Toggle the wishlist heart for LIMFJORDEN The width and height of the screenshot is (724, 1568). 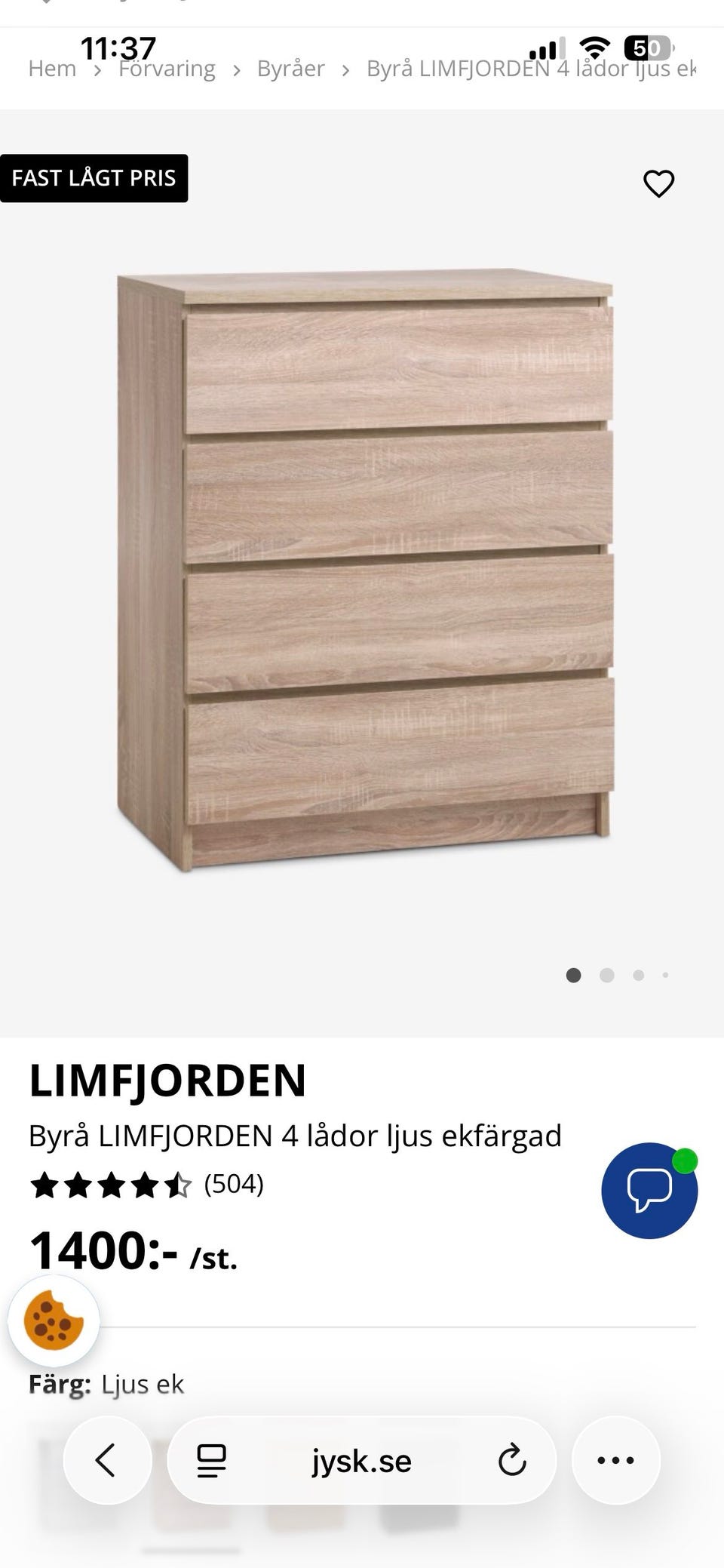pos(658,182)
